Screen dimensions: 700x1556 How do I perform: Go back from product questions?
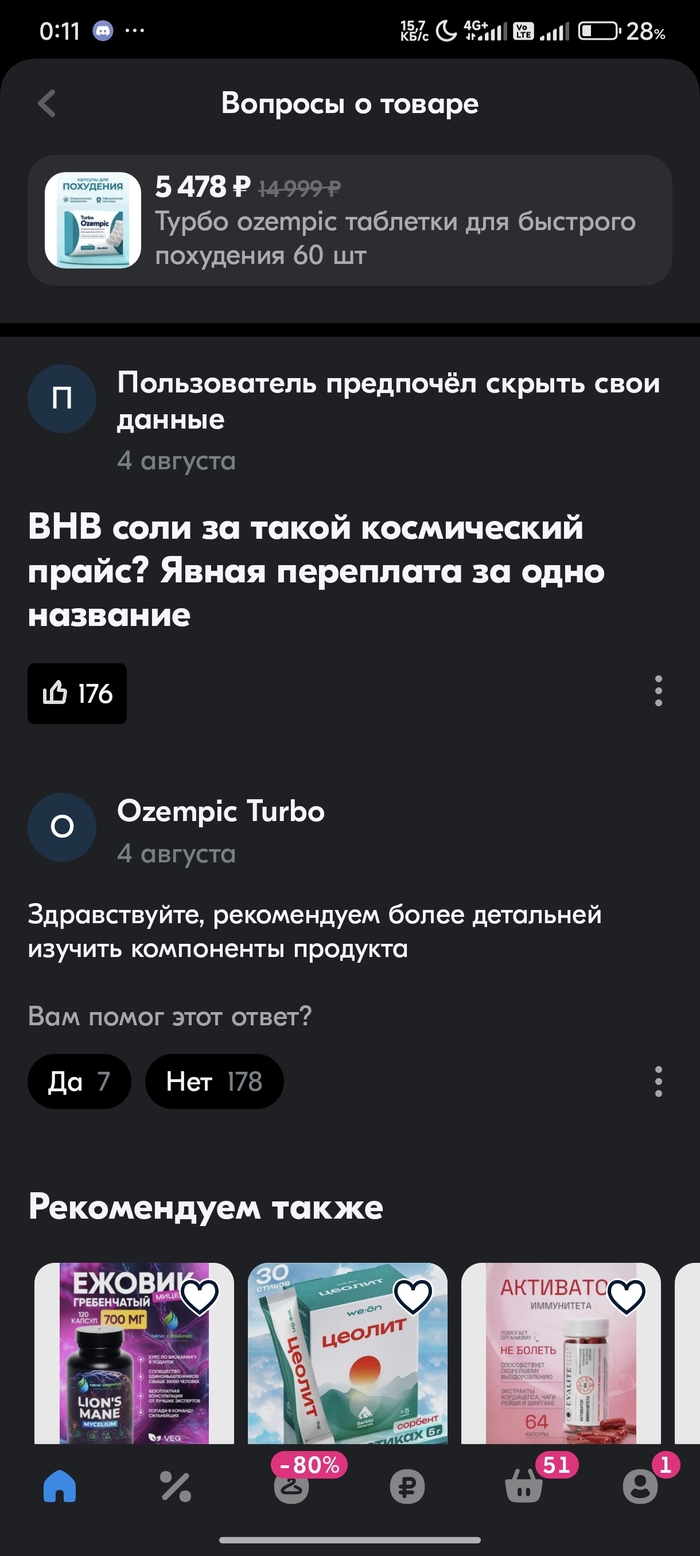point(47,104)
